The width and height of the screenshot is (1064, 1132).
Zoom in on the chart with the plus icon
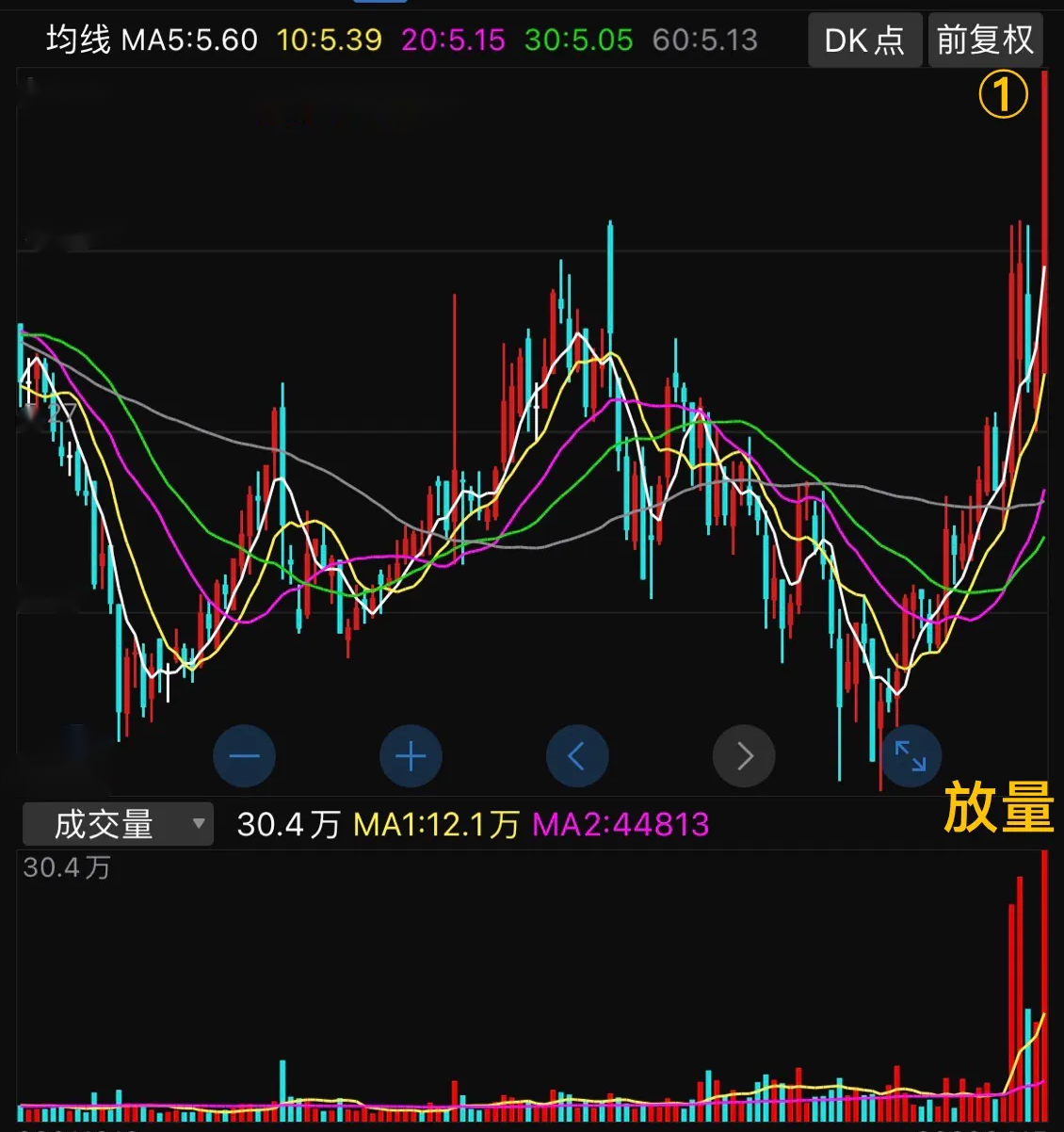[411, 755]
